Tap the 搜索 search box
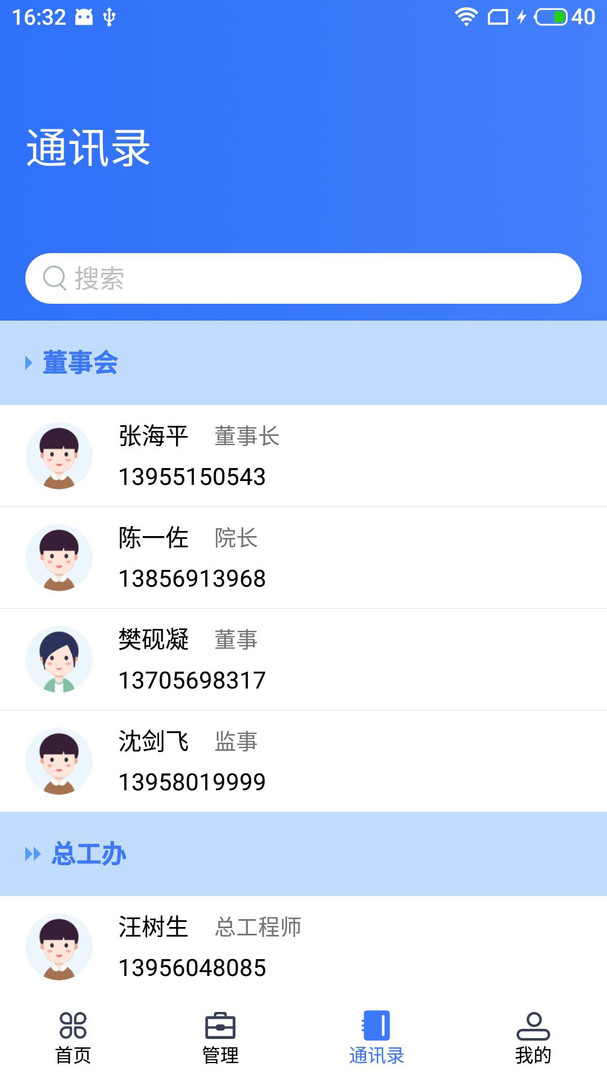 303,278
